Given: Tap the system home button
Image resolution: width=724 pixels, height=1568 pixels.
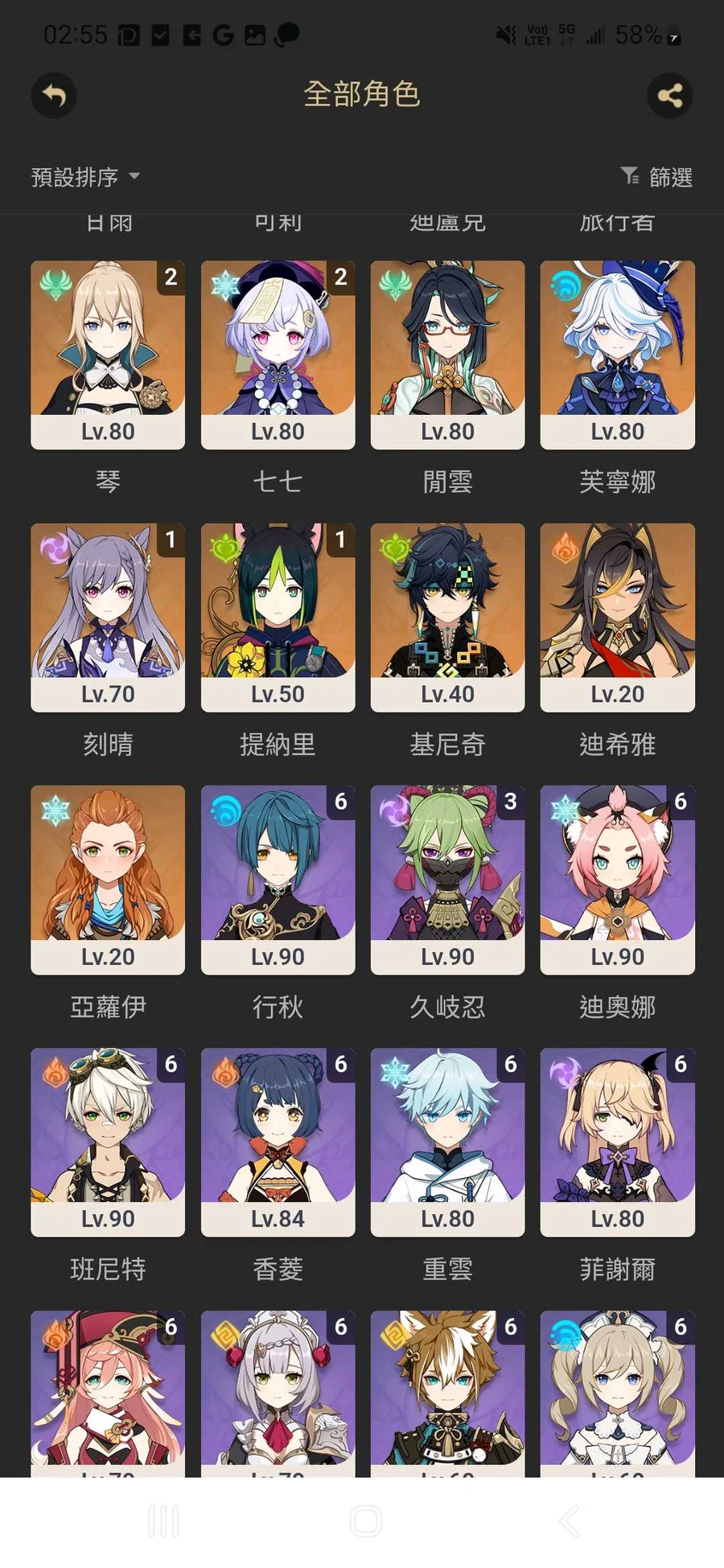Looking at the screenshot, I should [366, 1521].
